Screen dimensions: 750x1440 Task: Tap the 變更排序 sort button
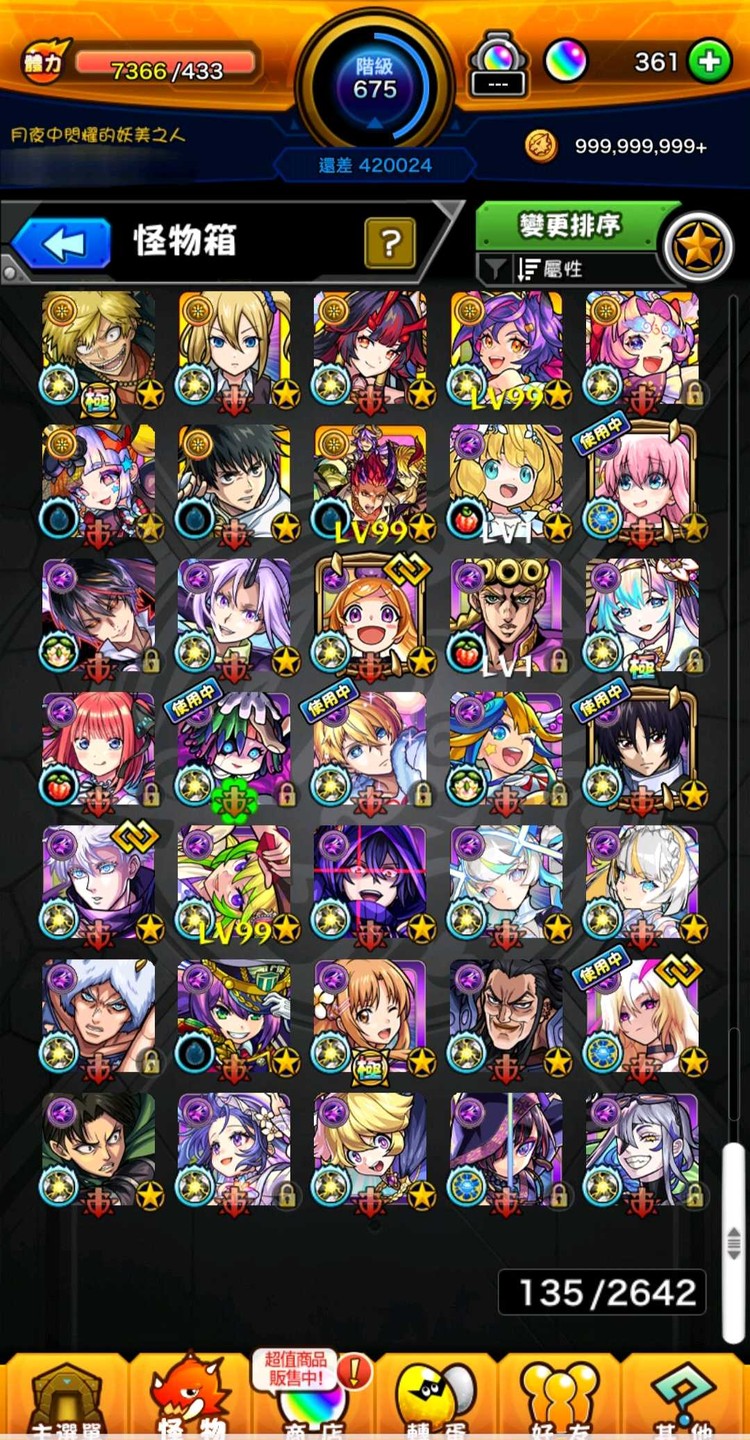point(568,226)
